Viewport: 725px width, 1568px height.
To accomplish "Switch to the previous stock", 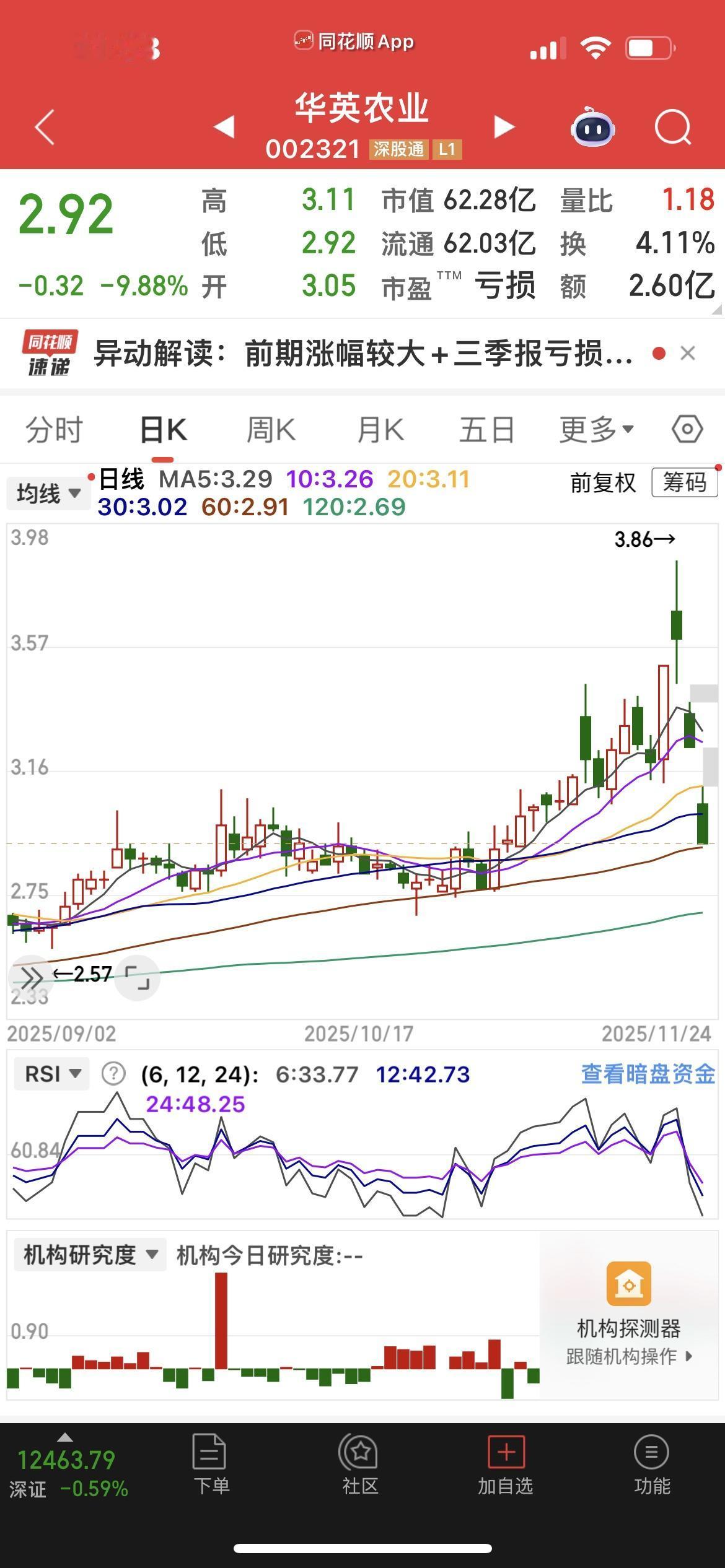I will 224,127.
